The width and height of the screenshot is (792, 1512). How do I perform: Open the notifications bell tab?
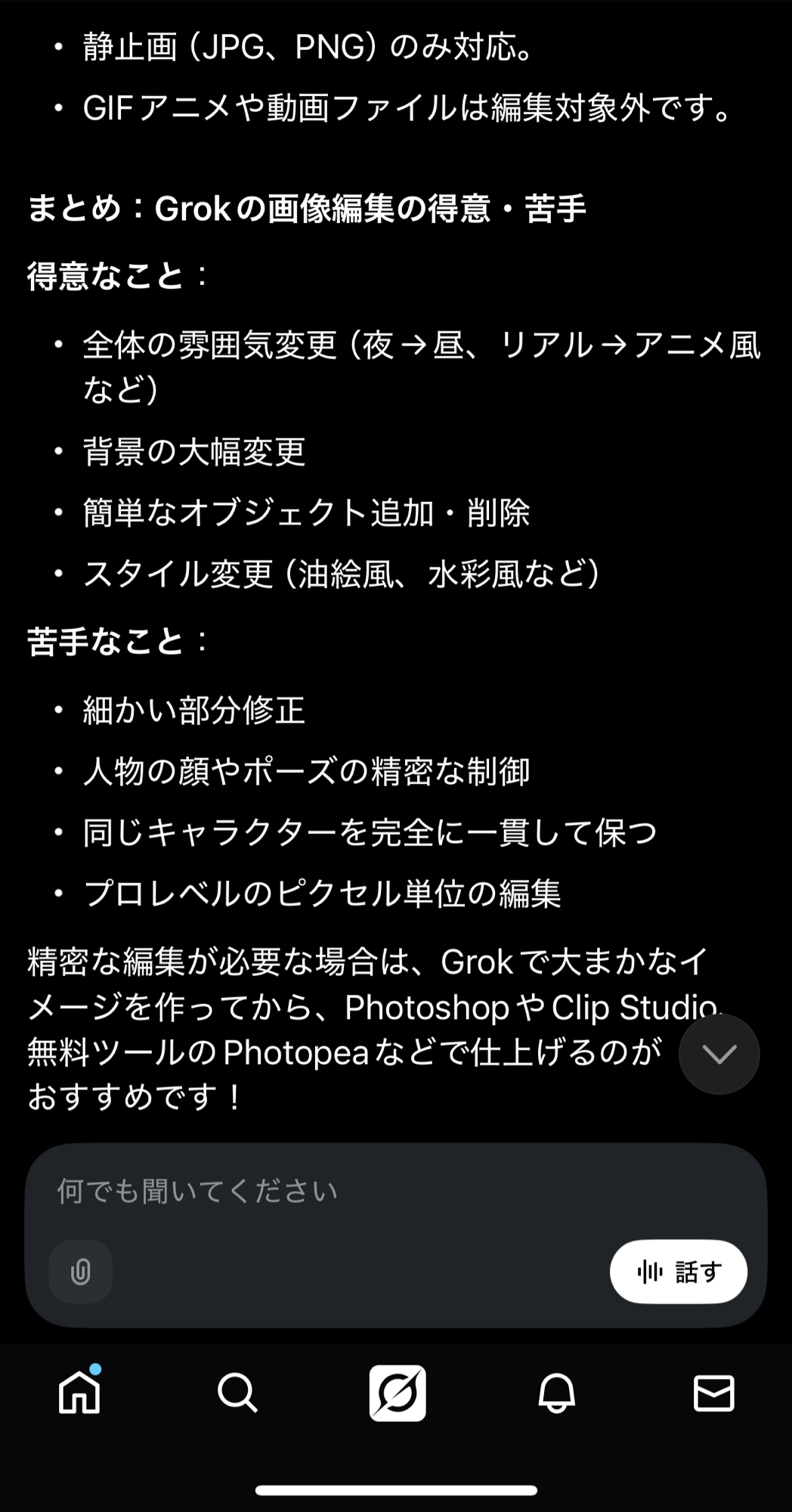556,1392
